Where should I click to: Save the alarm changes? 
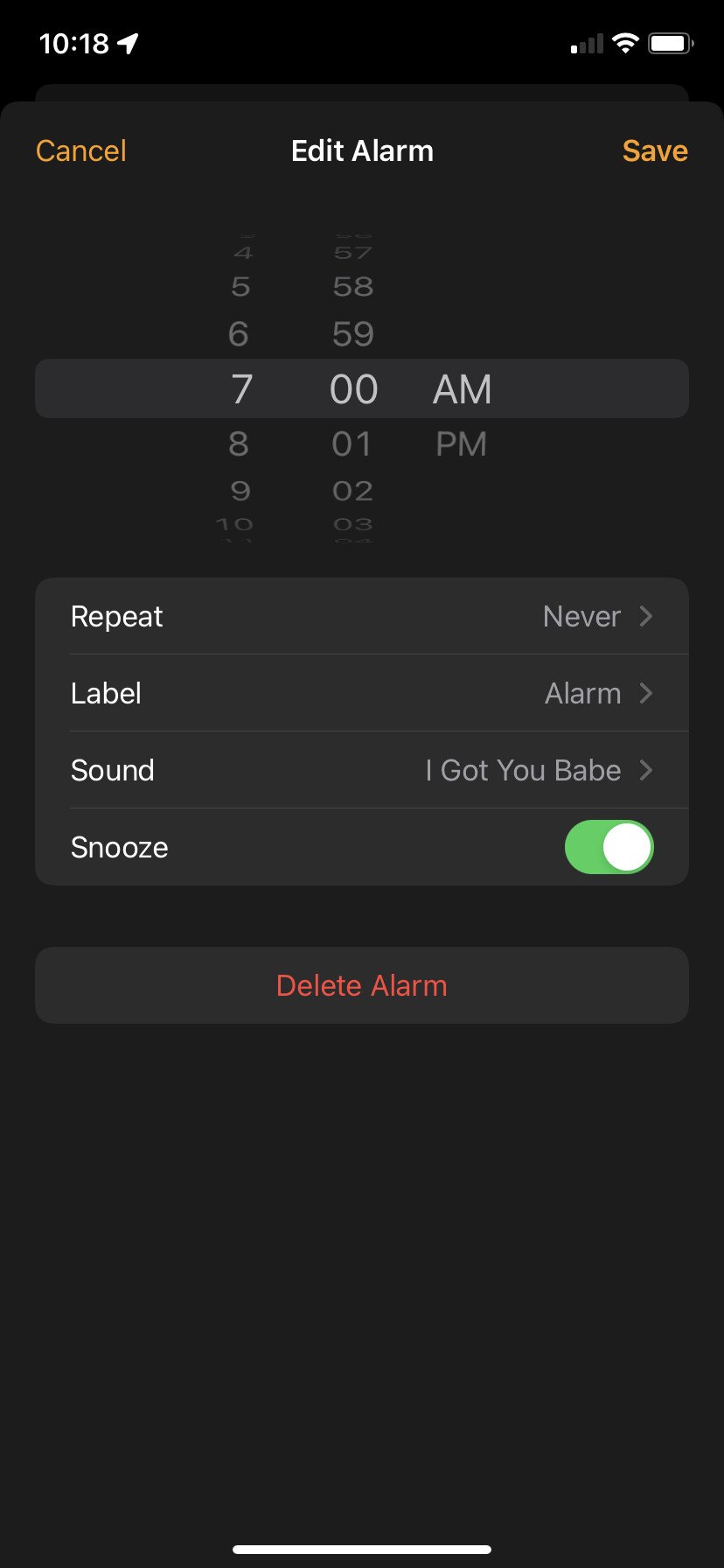tap(654, 151)
